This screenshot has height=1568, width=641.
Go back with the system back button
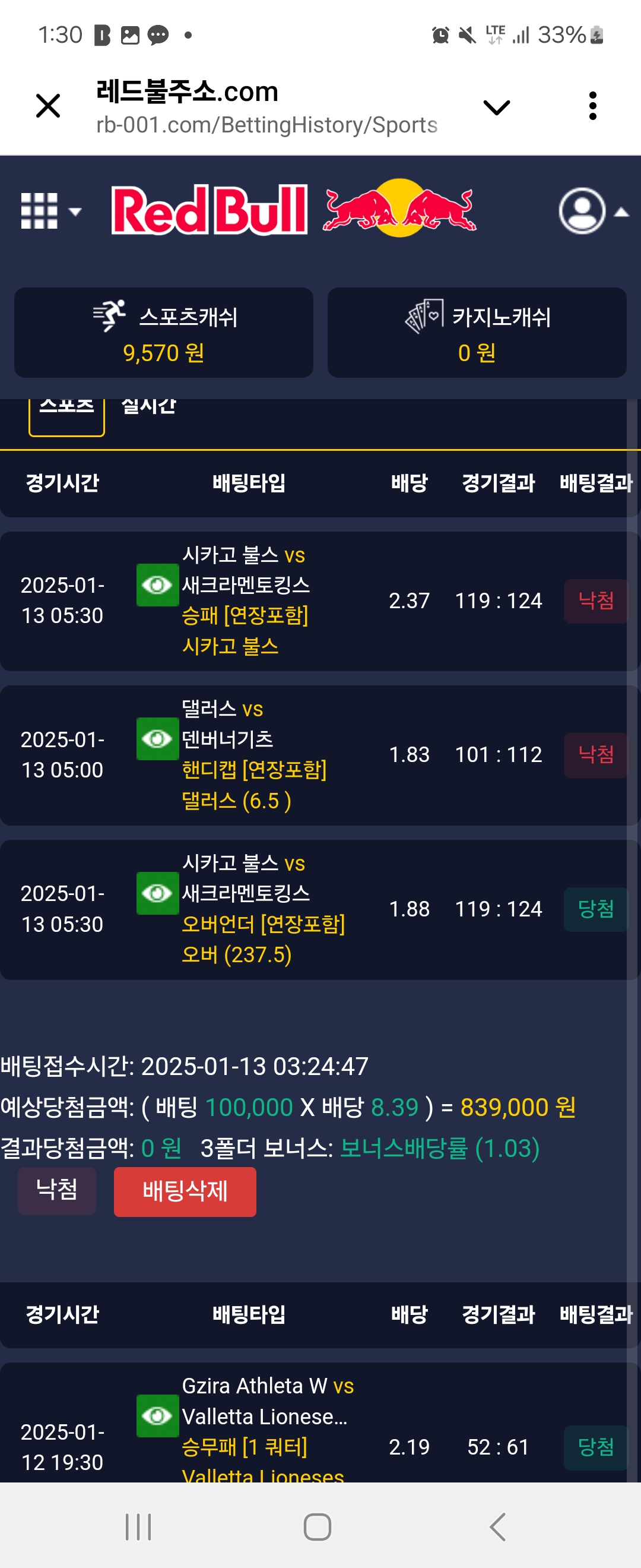point(497,1526)
